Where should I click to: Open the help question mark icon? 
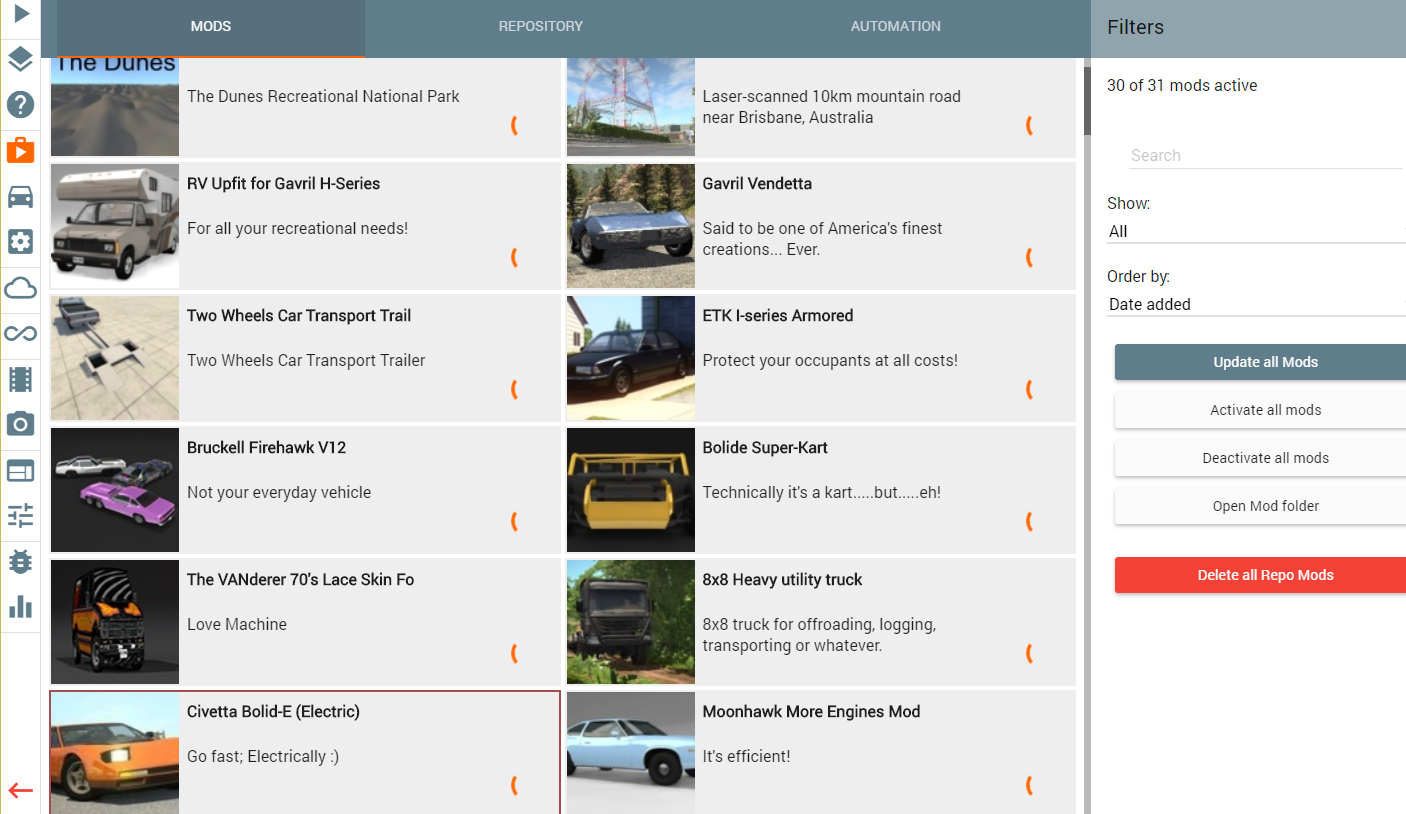[20, 104]
